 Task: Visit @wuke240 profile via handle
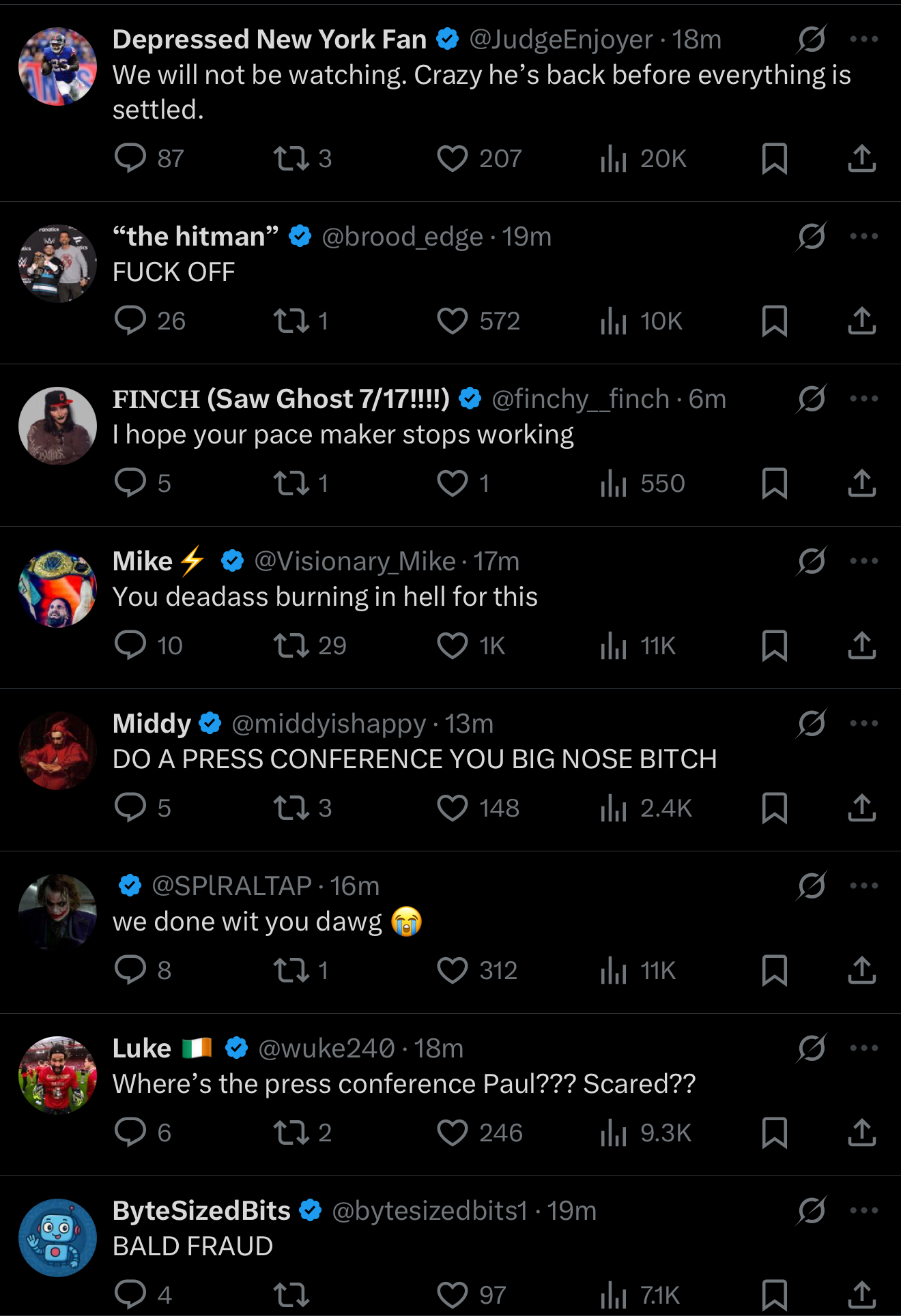(x=326, y=1049)
